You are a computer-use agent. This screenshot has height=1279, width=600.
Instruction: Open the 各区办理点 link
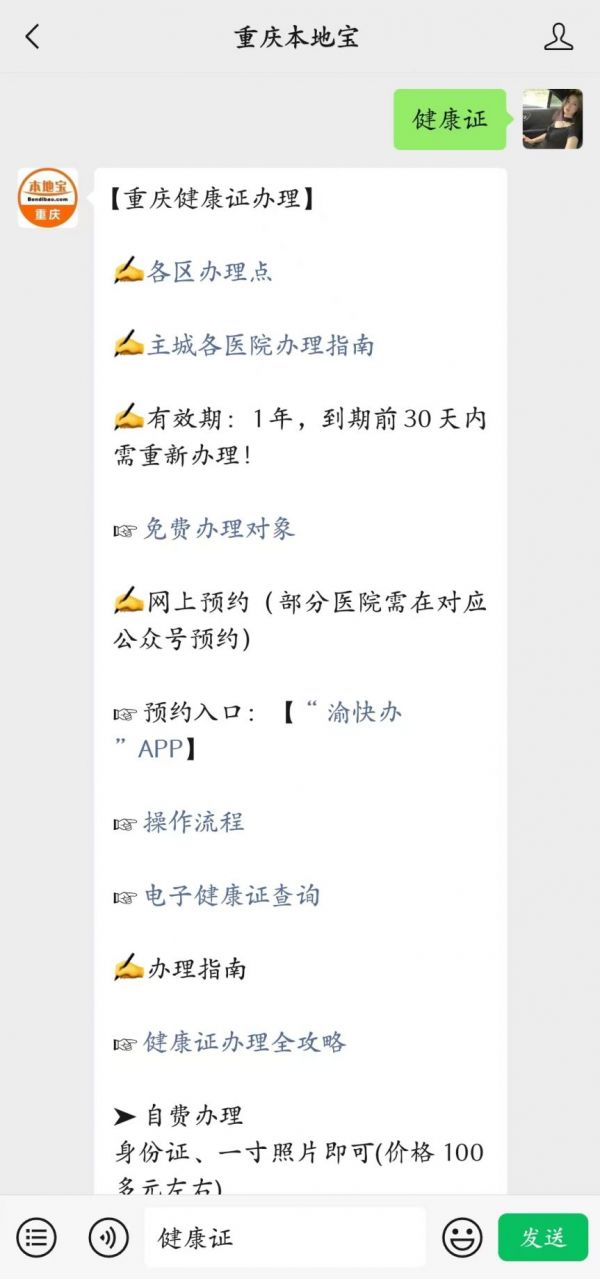(209, 271)
